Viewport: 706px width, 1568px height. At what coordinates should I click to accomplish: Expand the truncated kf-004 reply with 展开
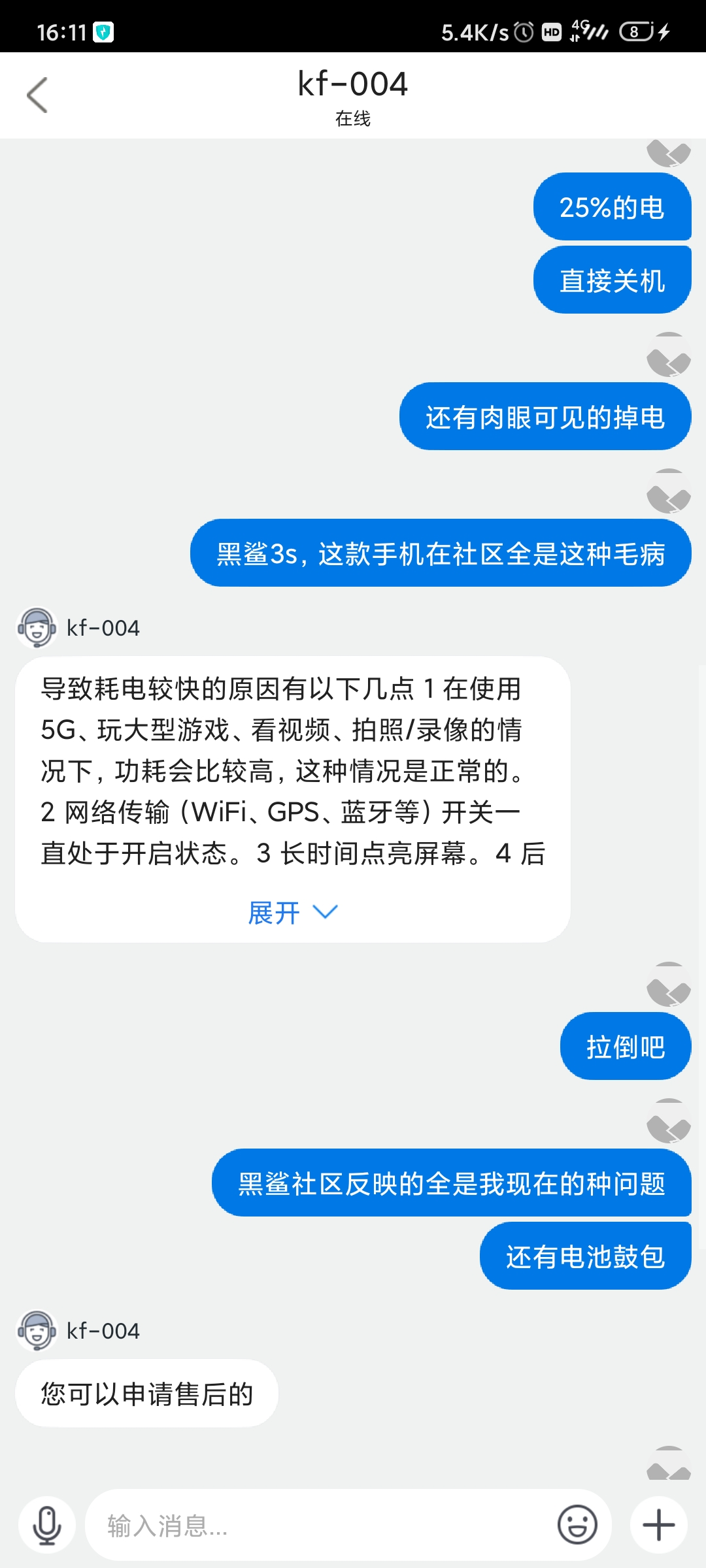pyautogui.click(x=293, y=913)
